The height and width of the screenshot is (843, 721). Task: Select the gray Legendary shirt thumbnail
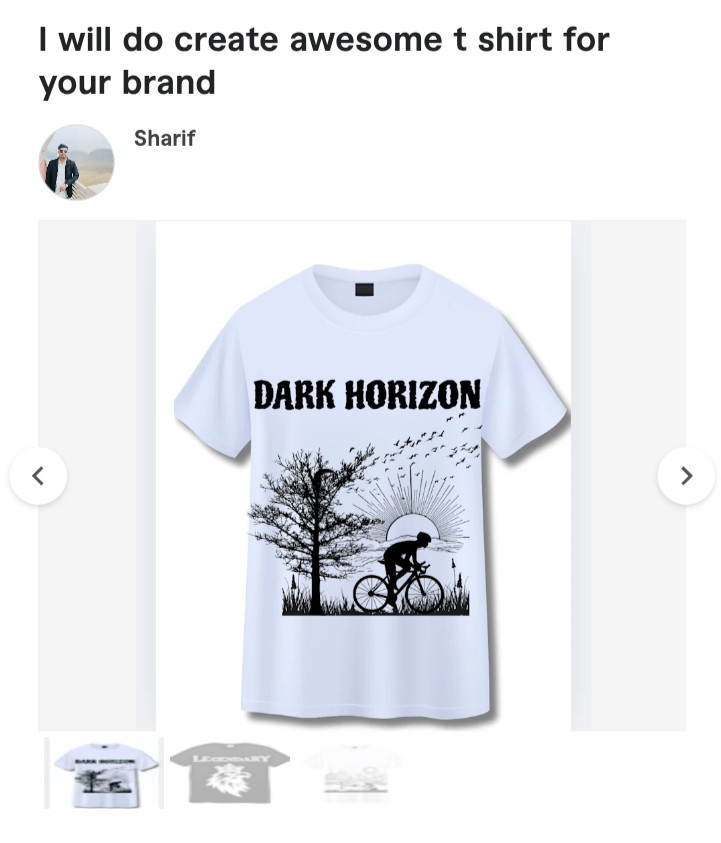(229, 773)
